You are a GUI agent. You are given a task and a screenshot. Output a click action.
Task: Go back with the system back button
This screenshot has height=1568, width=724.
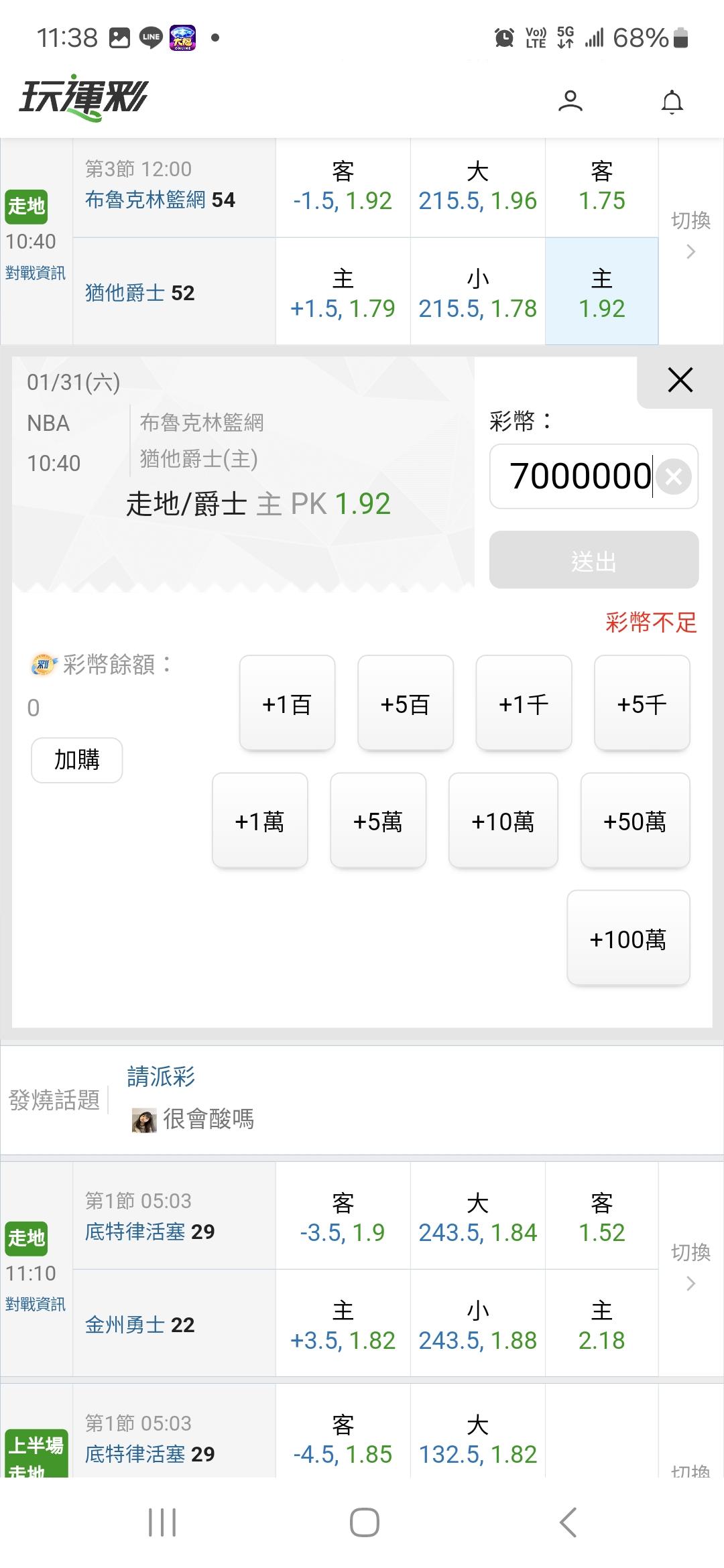click(x=568, y=1522)
